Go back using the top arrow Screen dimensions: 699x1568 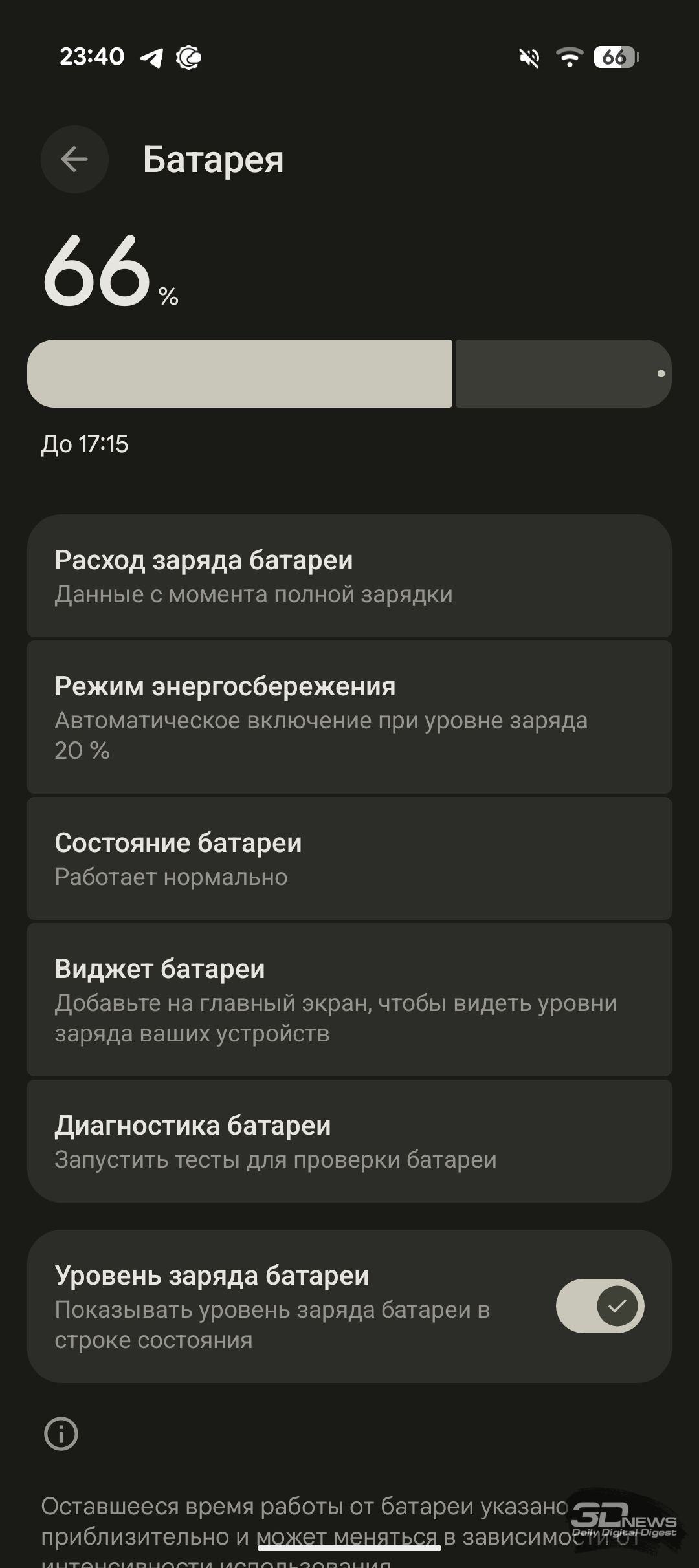tap(74, 159)
